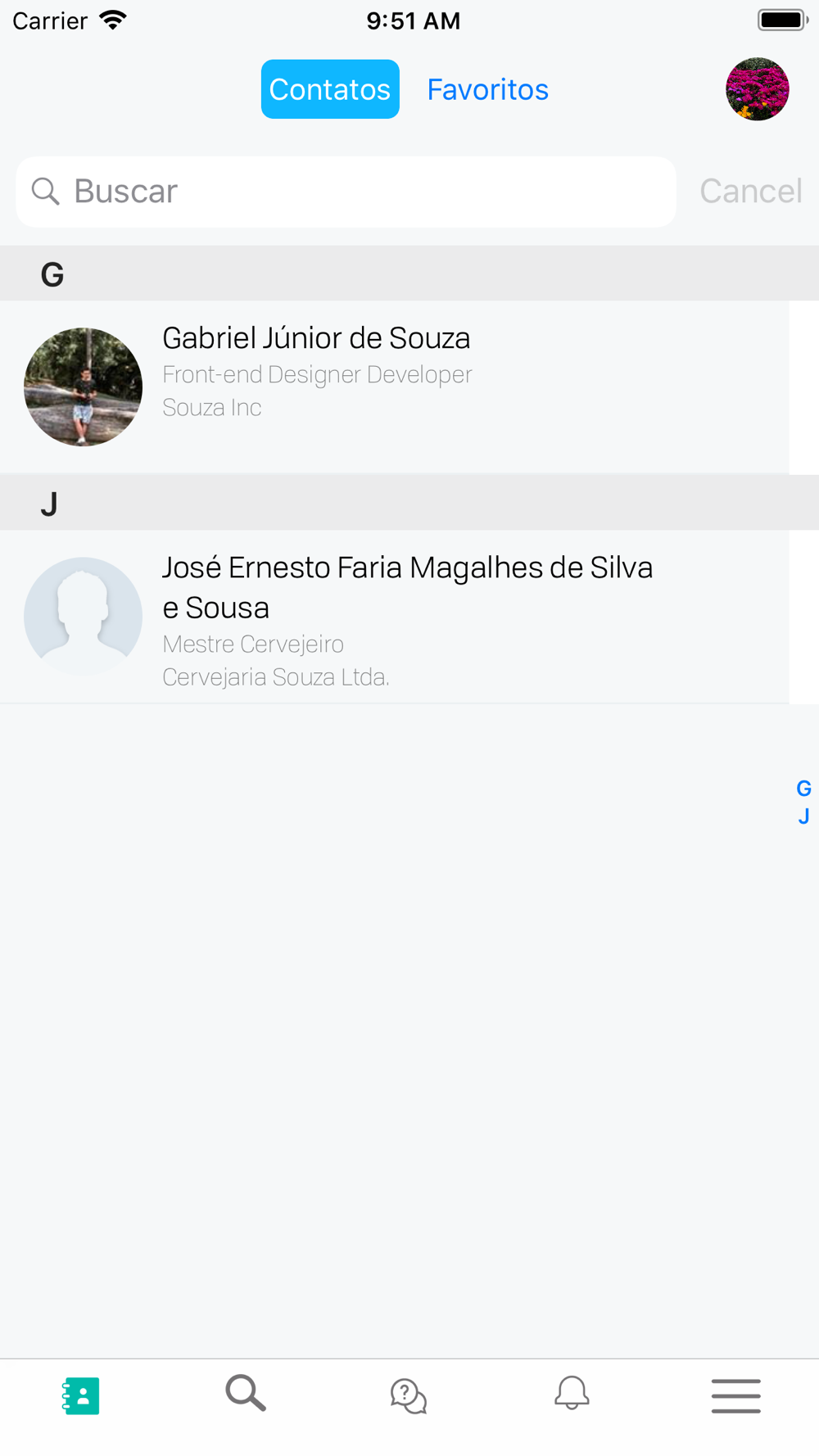Open the profile picture at top right
Image resolution: width=819 pixels, height=1456 pixels.
[757, 89]
